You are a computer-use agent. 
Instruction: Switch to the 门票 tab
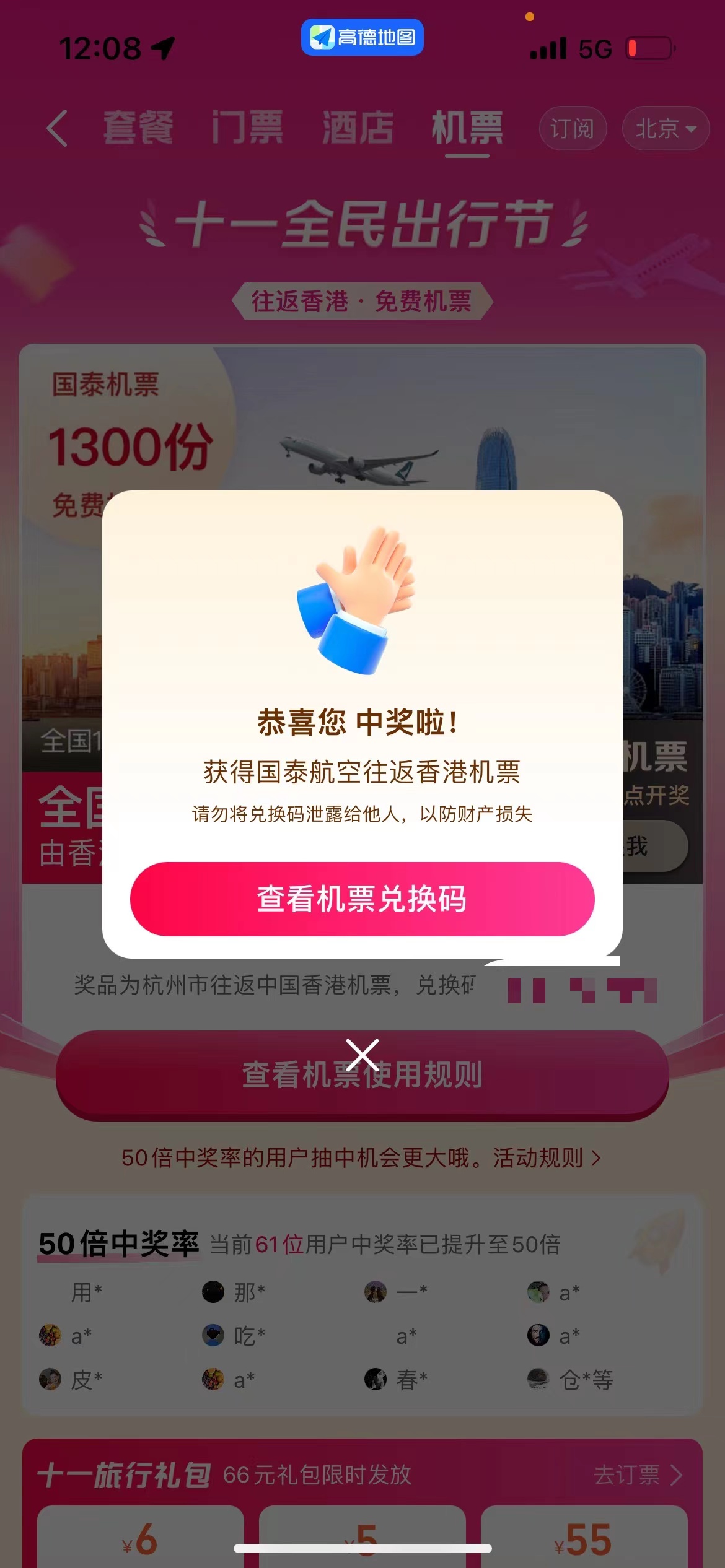tap(247, 128)
